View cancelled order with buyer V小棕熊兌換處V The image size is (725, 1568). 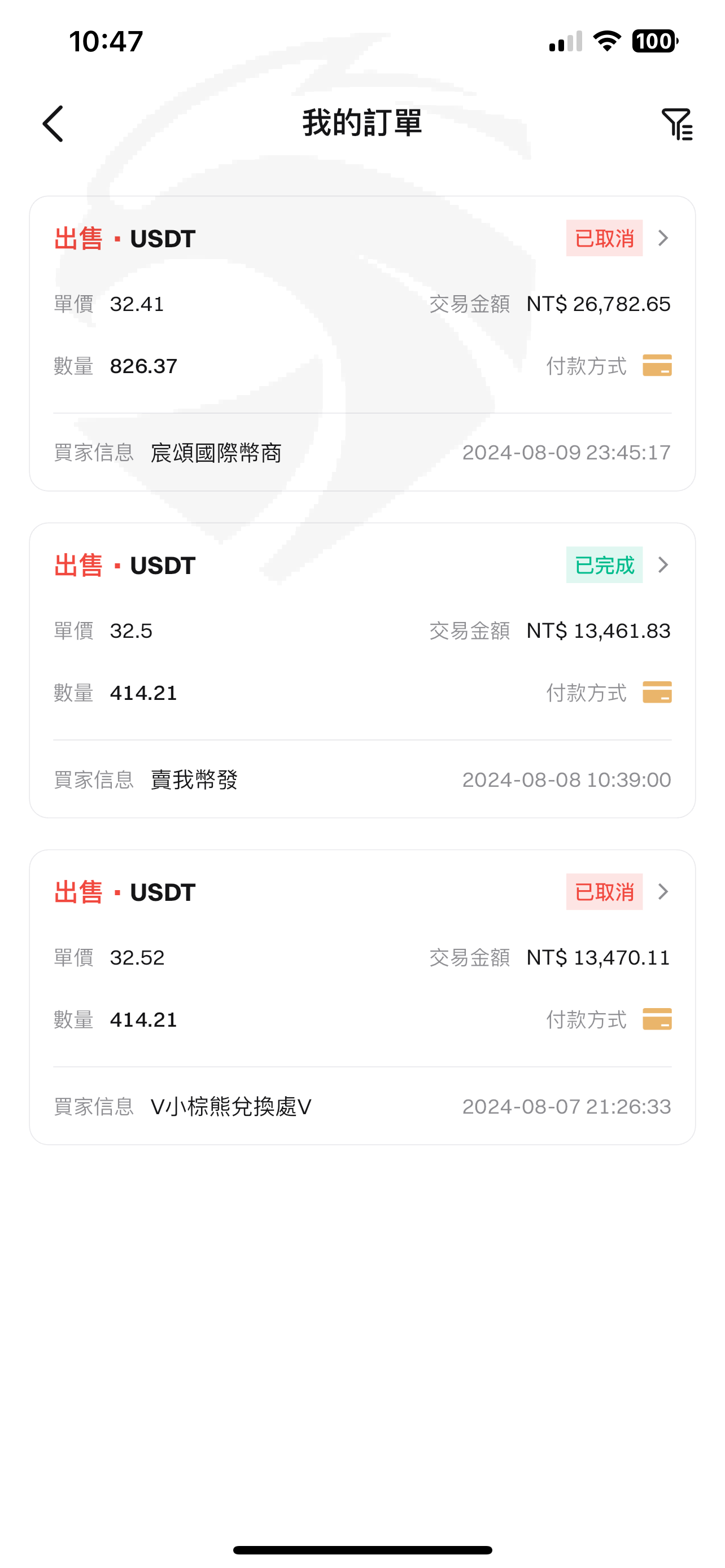coord(362,997)
